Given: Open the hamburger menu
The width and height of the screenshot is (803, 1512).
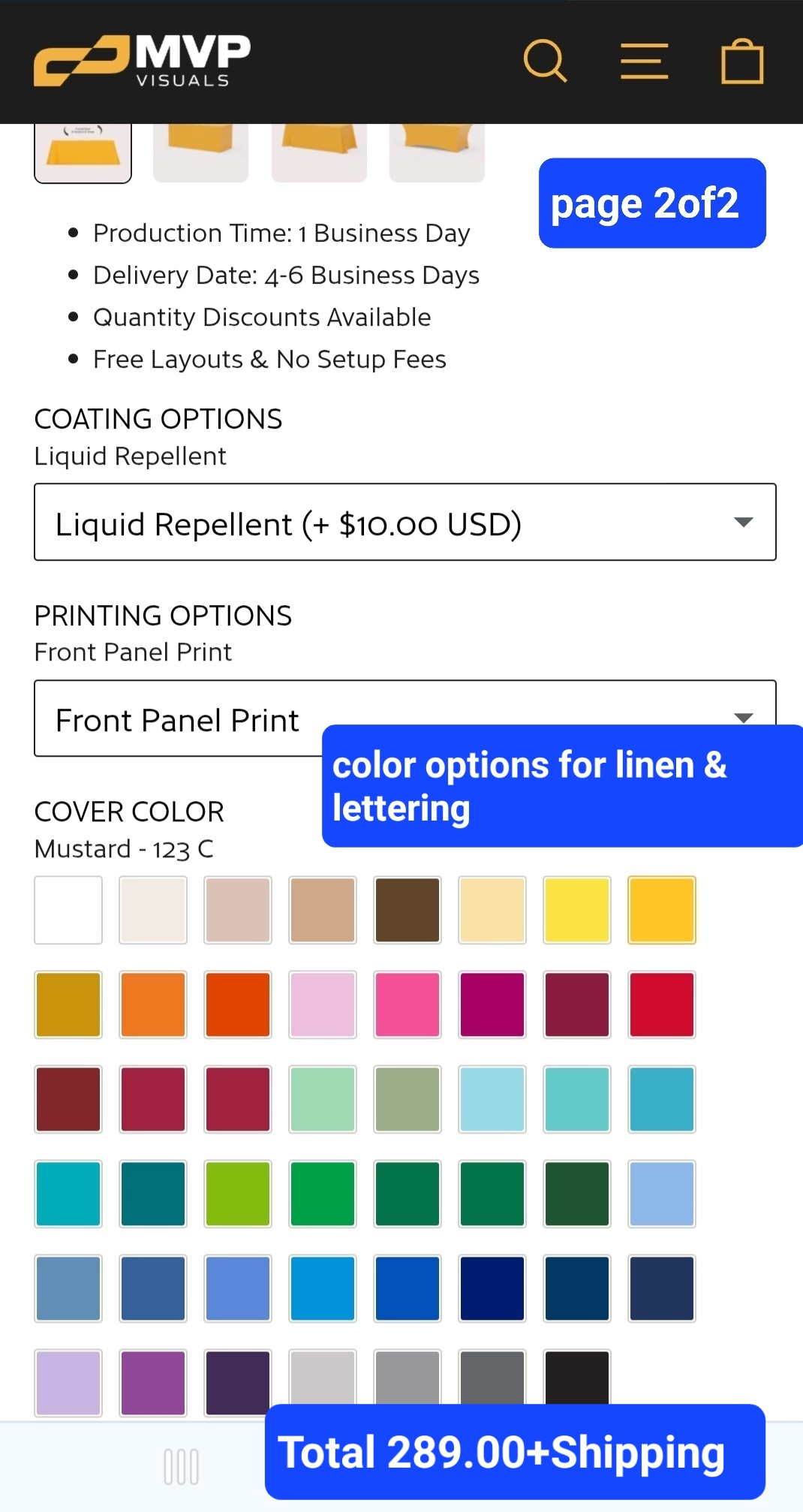Looking at the screenshot, I should 644,61.
